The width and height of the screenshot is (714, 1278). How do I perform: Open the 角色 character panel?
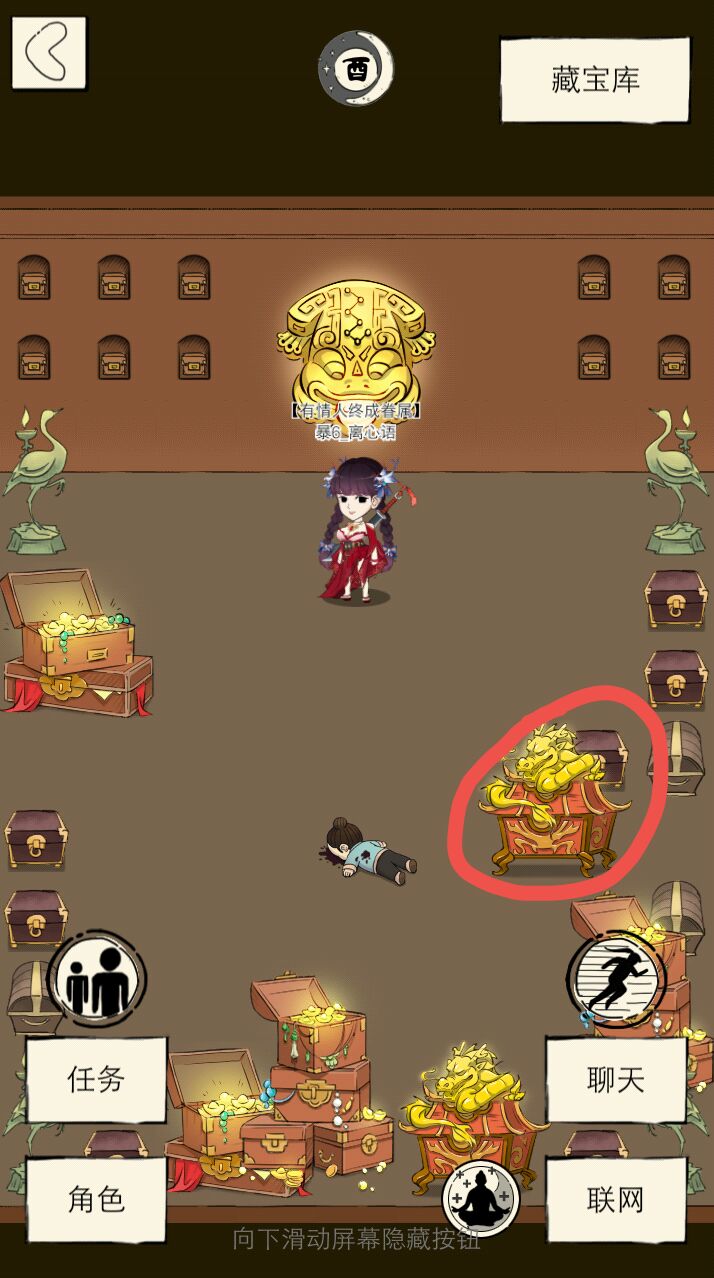[x=96, y=1199]
